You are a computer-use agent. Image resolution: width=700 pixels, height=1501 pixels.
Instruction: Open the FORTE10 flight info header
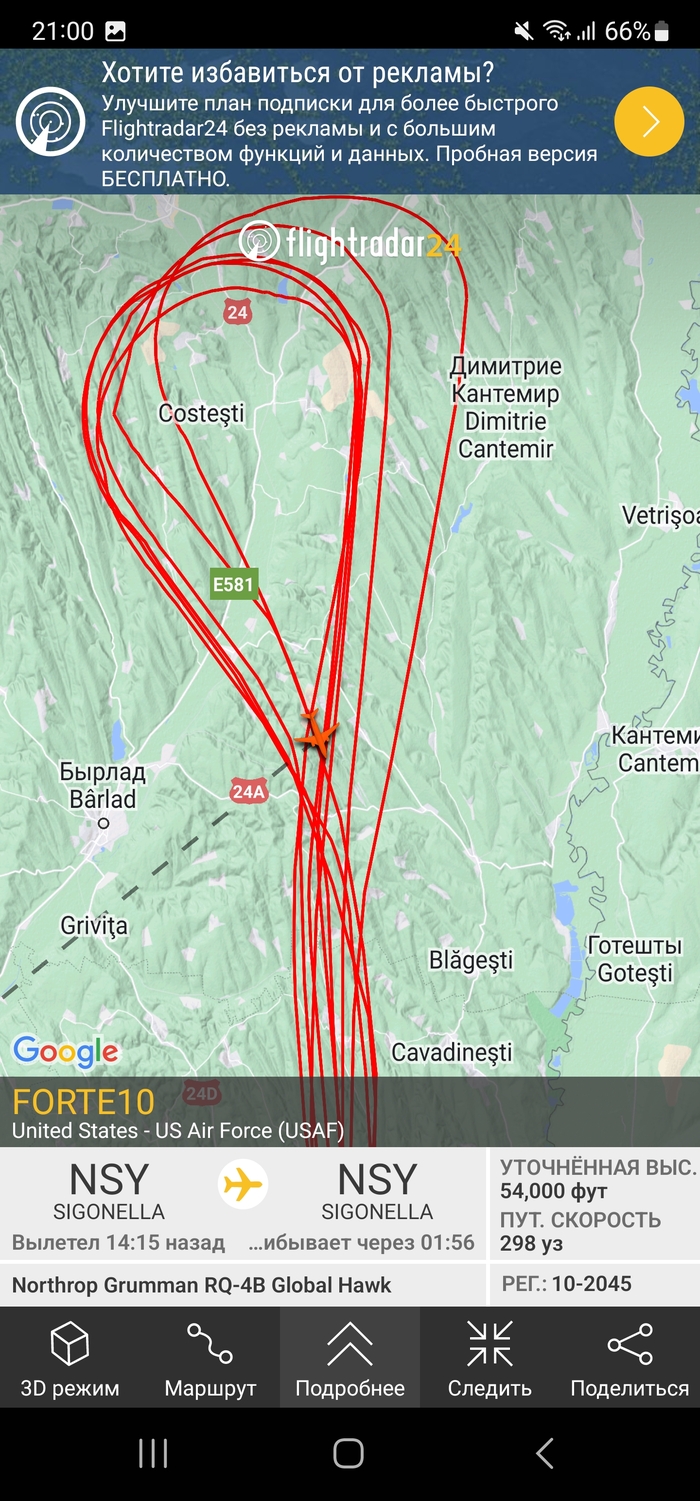84,1102
